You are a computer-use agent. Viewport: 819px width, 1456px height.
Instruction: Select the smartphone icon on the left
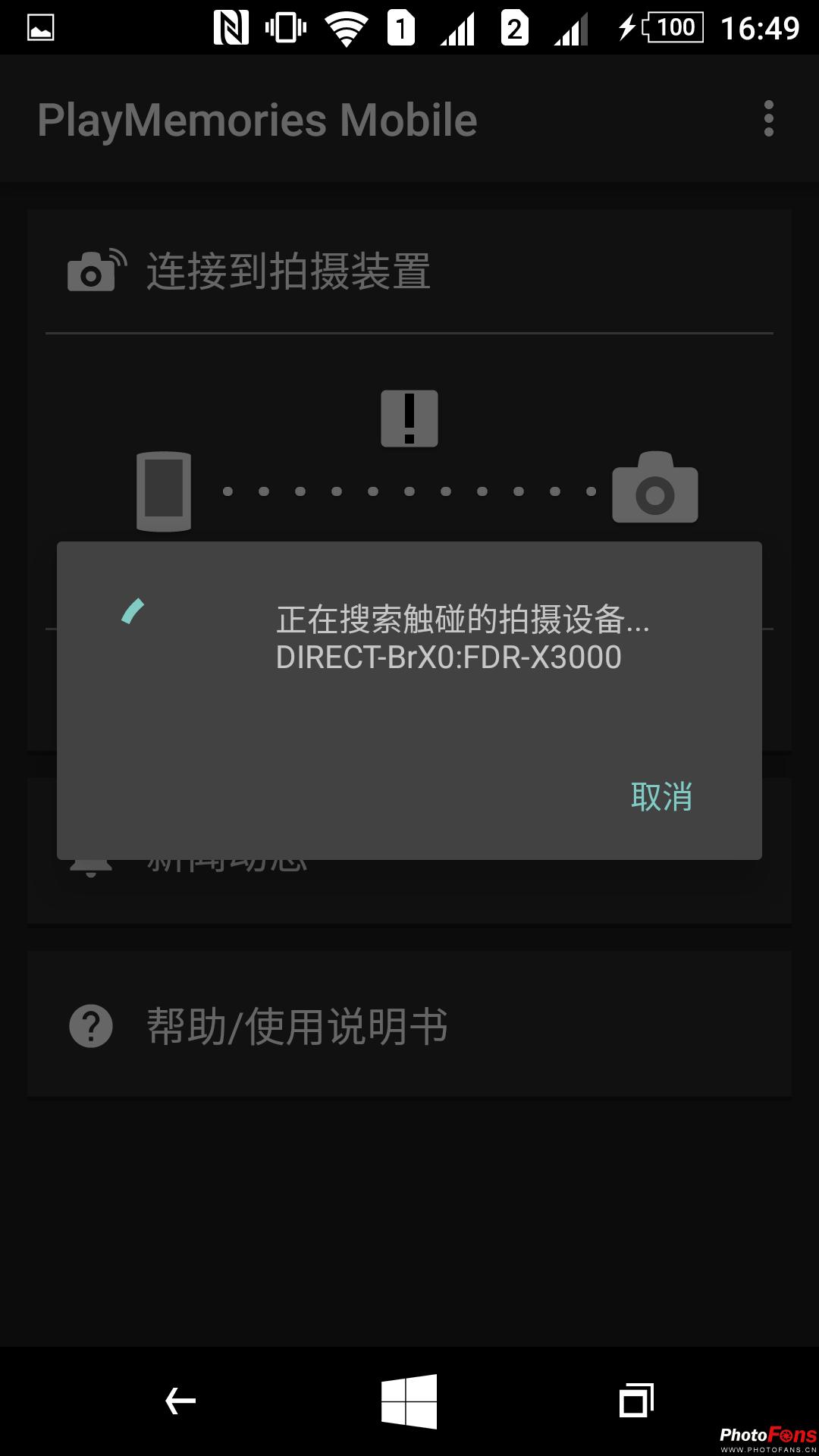(x=163, y=491)
